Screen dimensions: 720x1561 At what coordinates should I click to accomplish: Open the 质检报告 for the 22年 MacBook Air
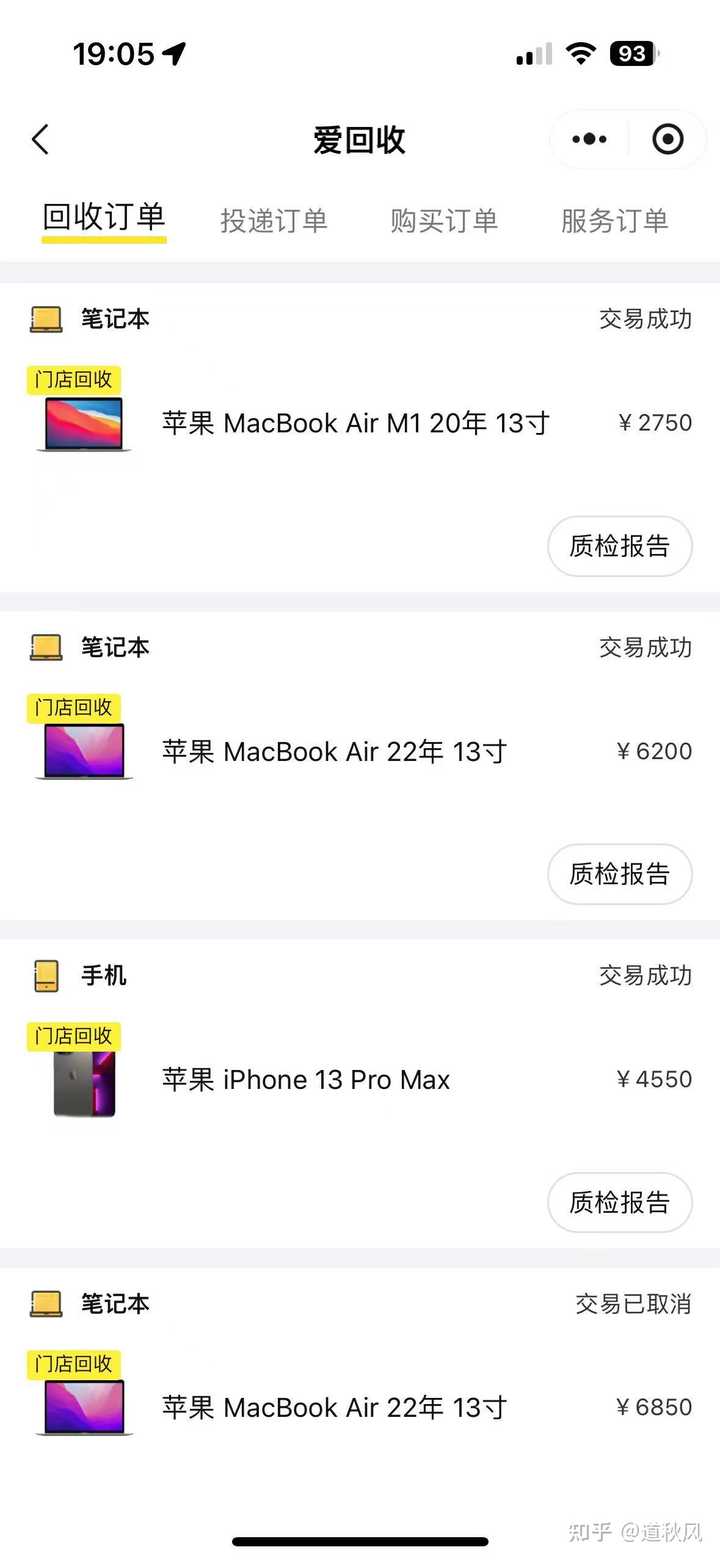click(620, 874)
